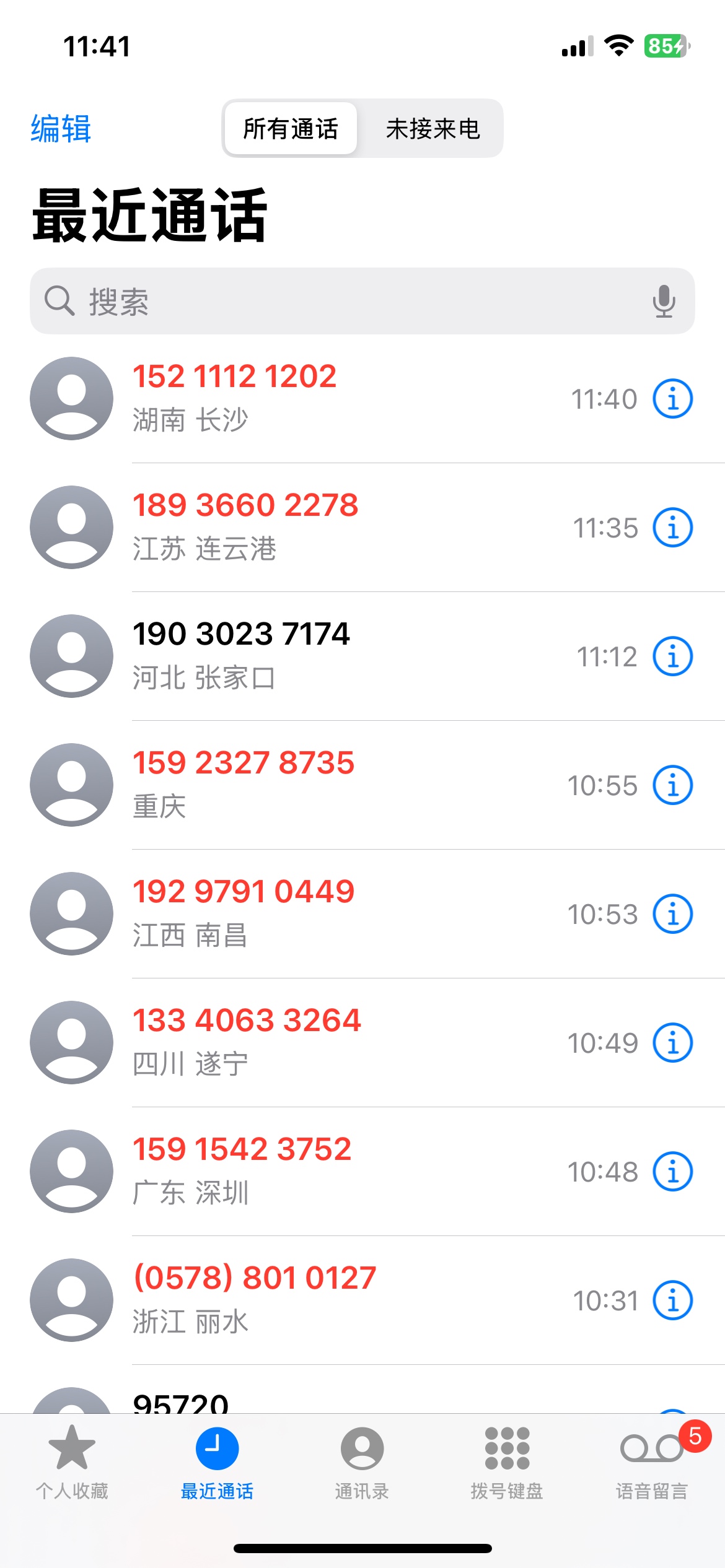Start voice dictation in the search bar
Image resolution: width=725 pixels, height=1568 pixels.
click(x=664, y=302)
